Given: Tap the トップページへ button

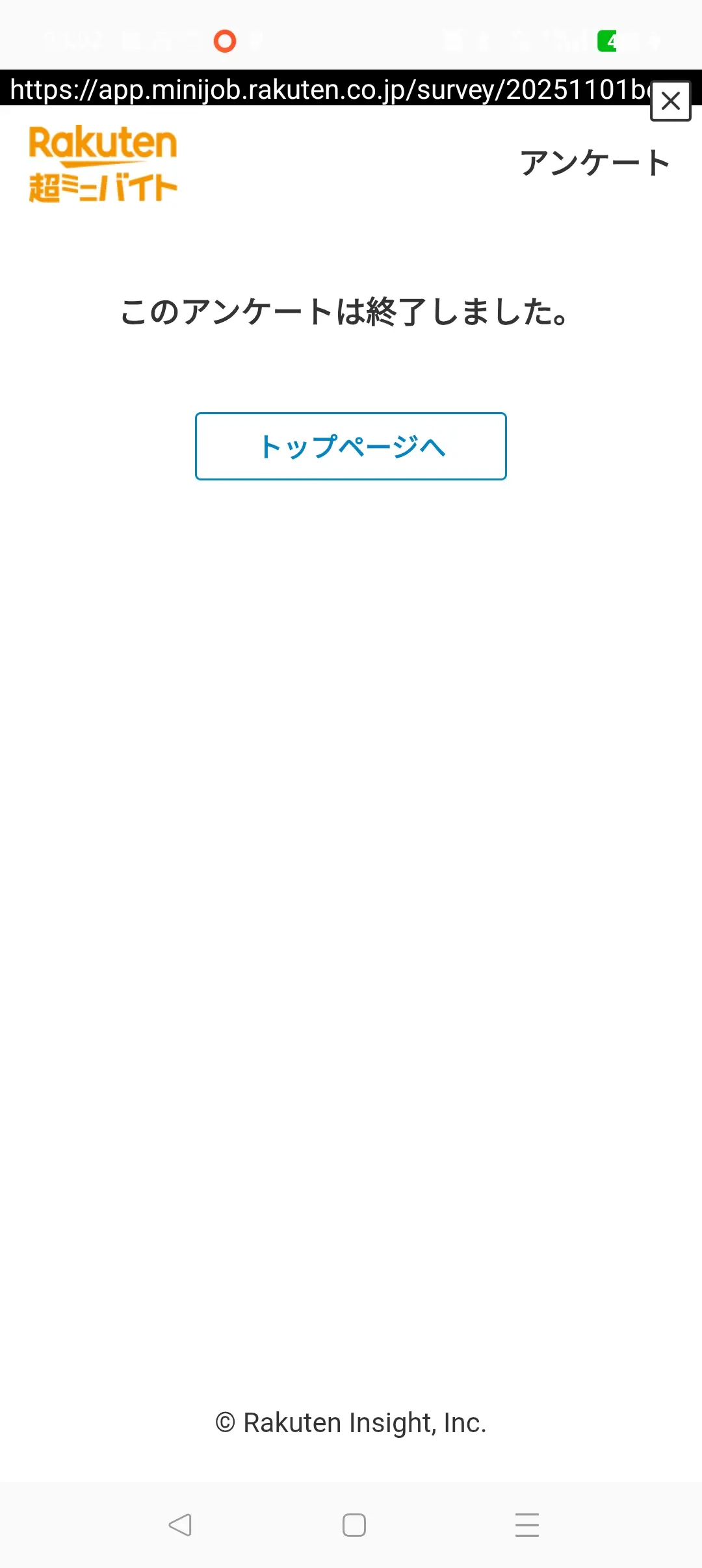Looking at the screenshot, I should (351, 446).
